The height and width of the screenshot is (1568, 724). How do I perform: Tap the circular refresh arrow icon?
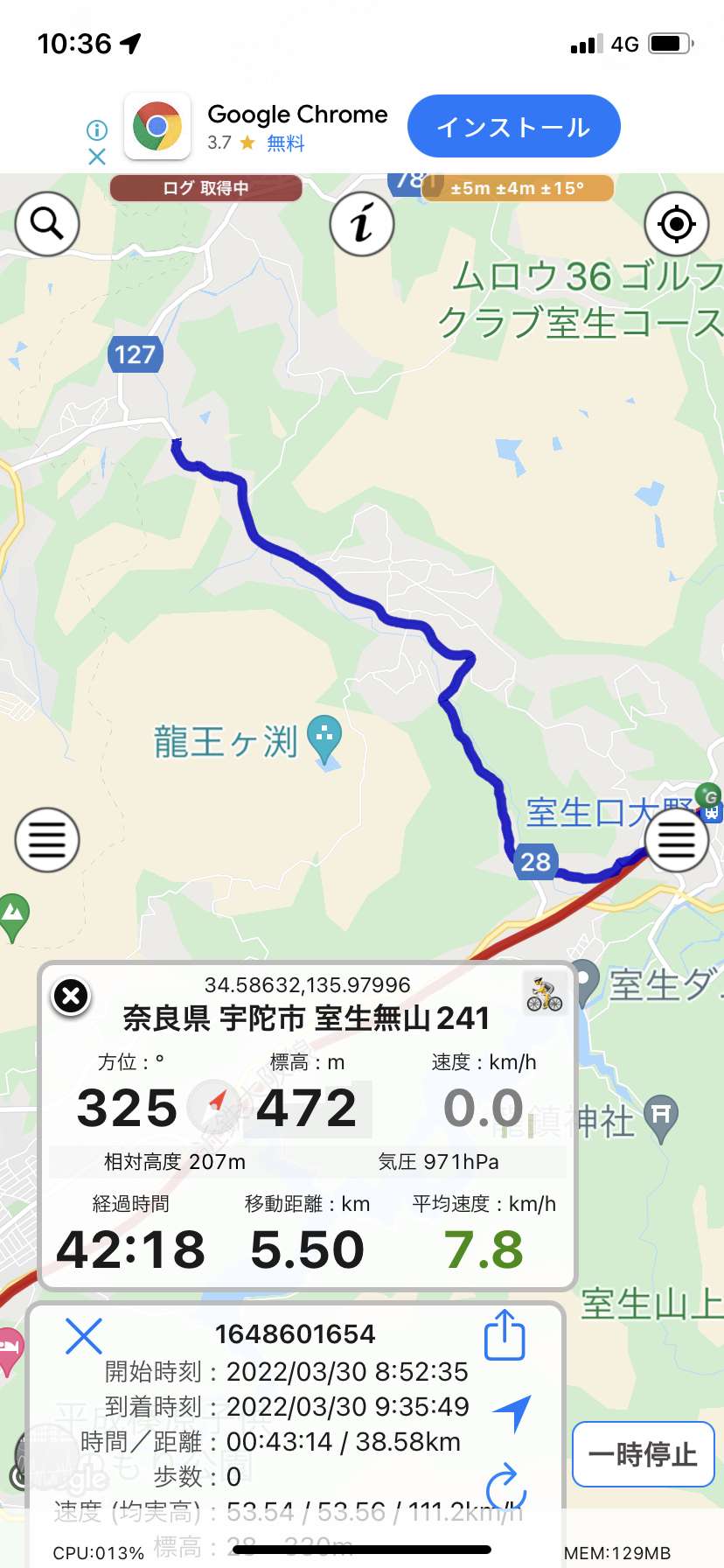pos(505,1486)
